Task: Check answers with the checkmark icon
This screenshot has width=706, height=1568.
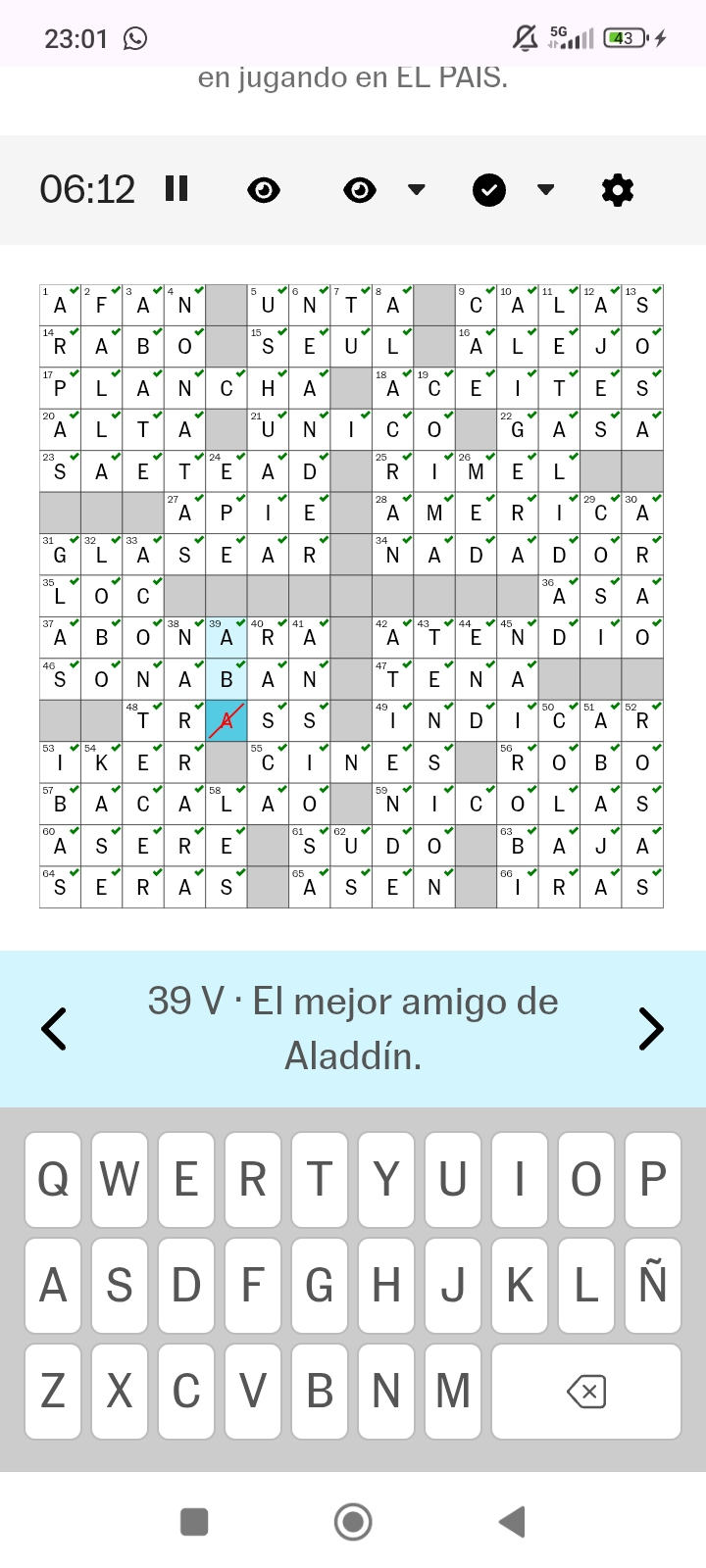Action: coord(489,190)
